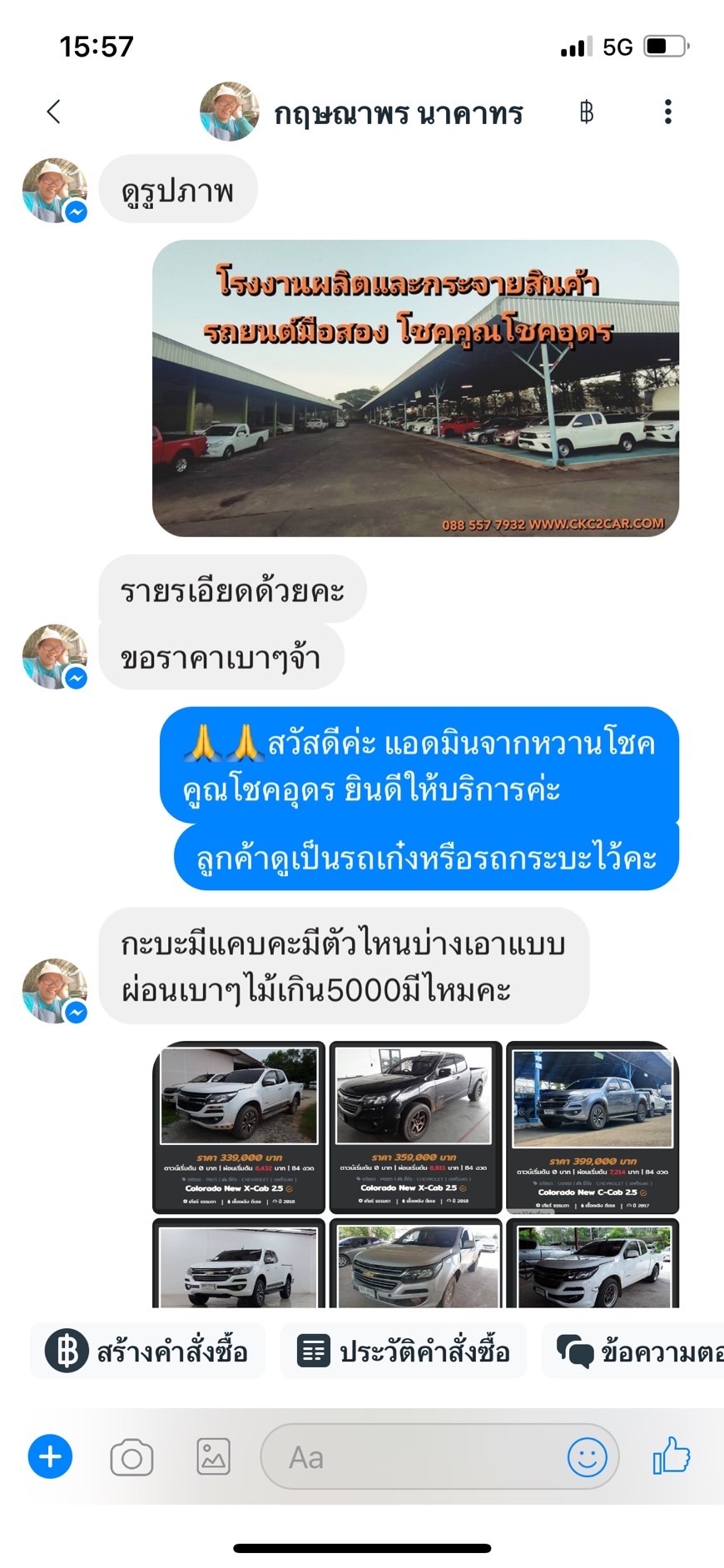Image resolution: width=724 pixels, height=1568 pixels.
Task: Open the emoji picker
Action: tap(587, 1457)
